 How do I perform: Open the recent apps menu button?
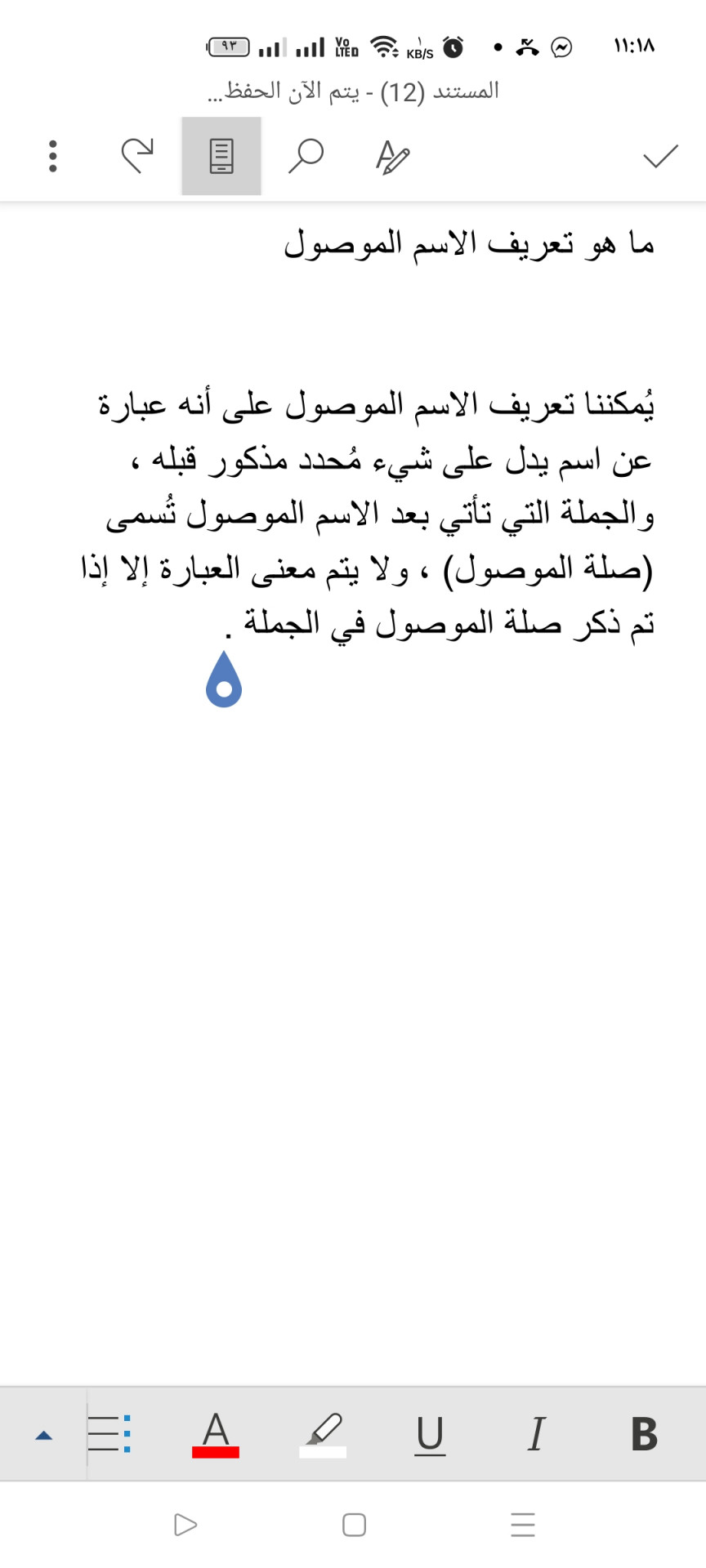pos(522,1525)
